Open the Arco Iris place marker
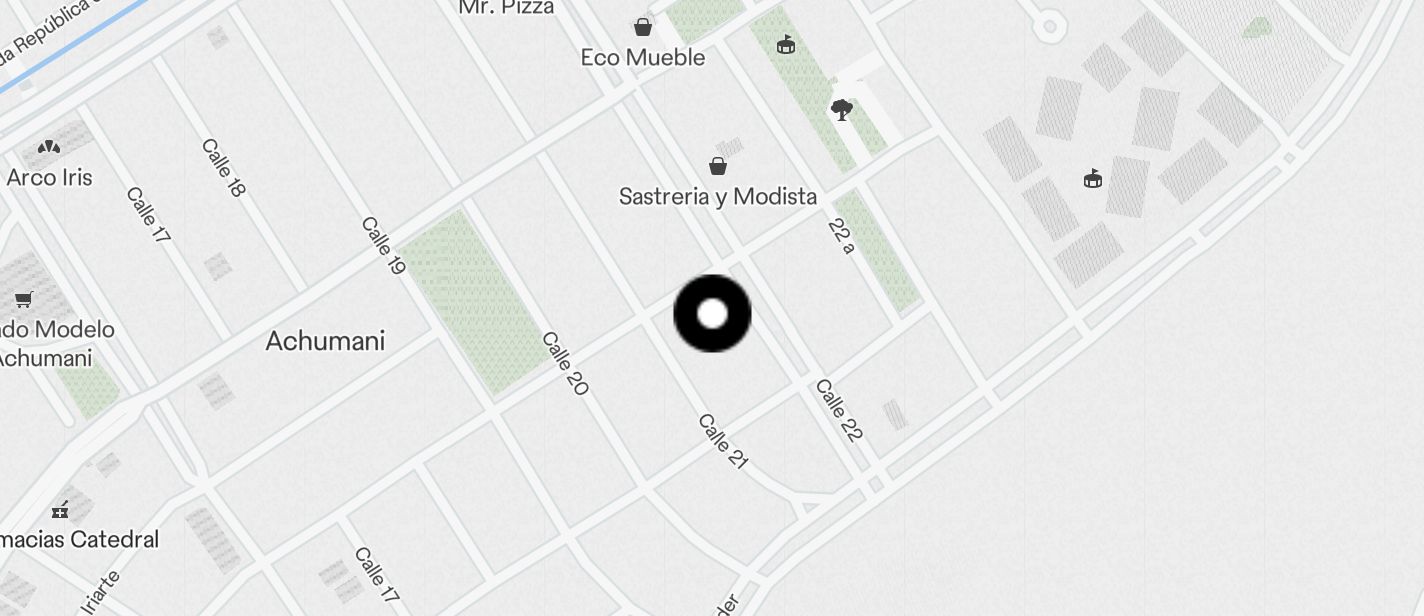Image resolution: width=1424 pixels, height=616 pixels. (49, 148)
